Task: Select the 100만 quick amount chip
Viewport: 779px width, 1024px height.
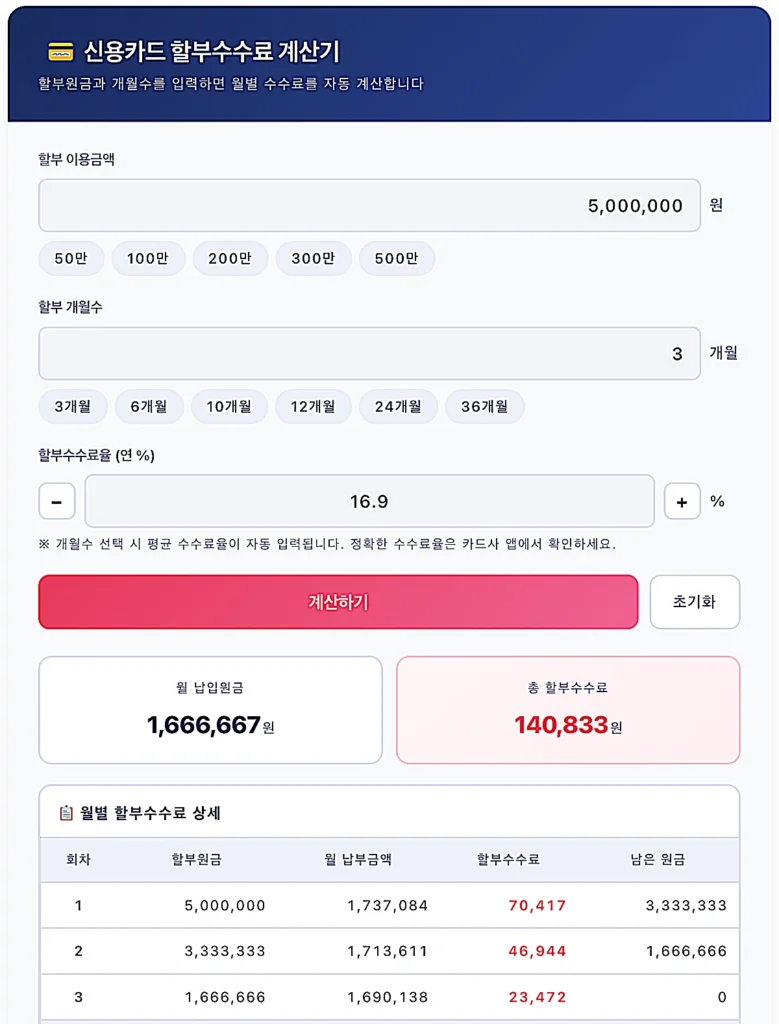Action: coord(148,258)
